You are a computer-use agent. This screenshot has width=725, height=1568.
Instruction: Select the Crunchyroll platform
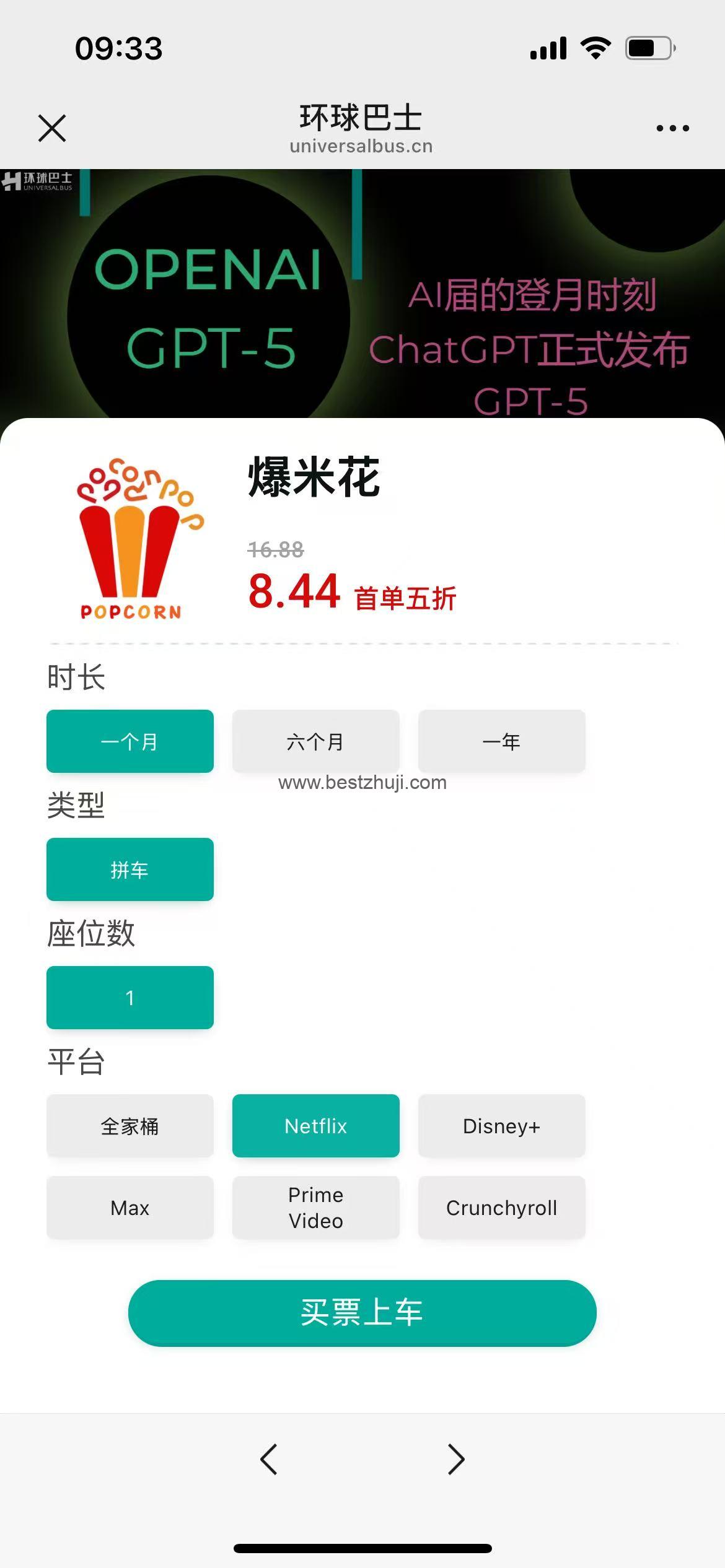(x=501, y=1208)
